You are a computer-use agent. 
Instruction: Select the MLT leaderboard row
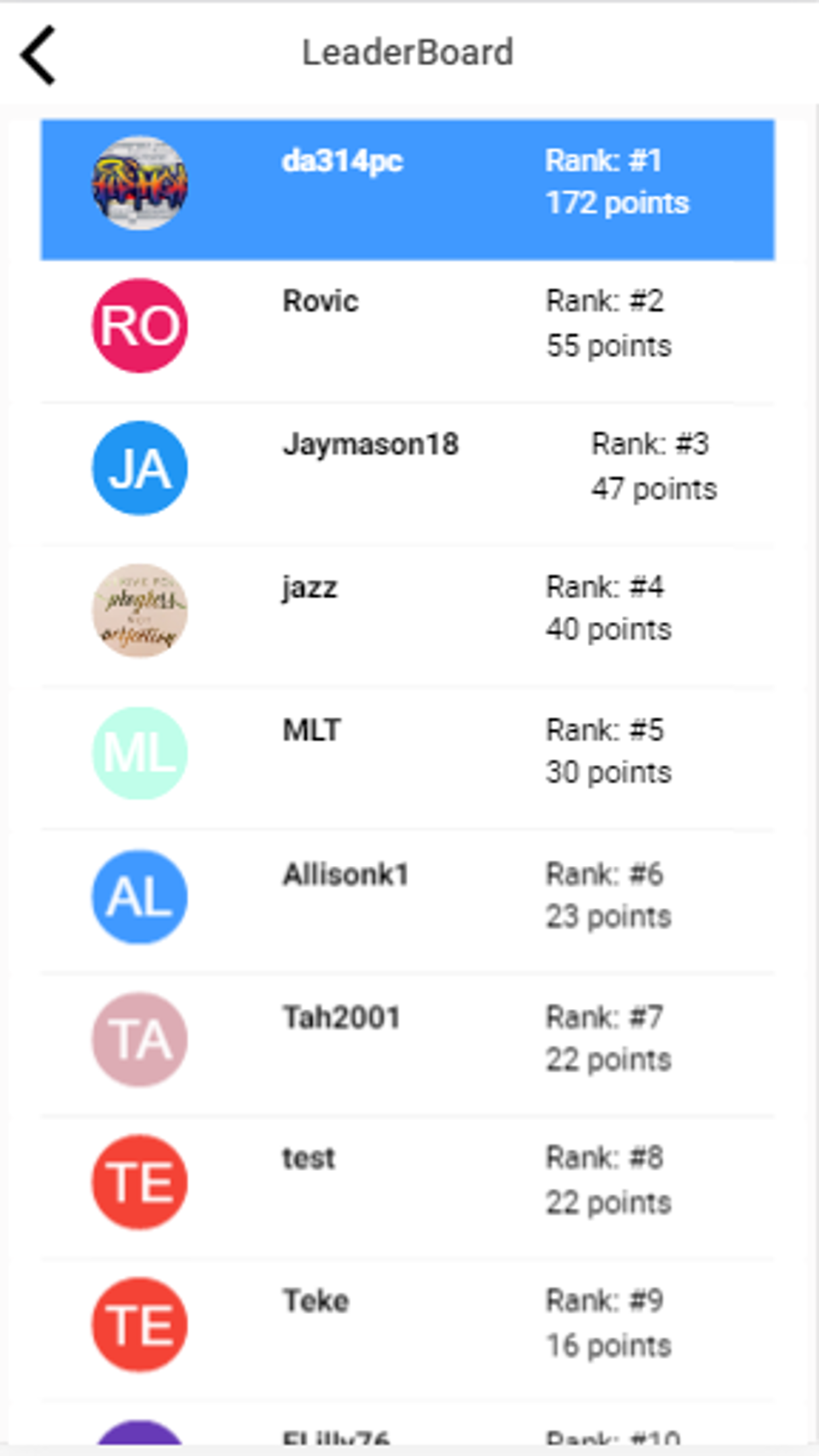(x=409, y=752)
